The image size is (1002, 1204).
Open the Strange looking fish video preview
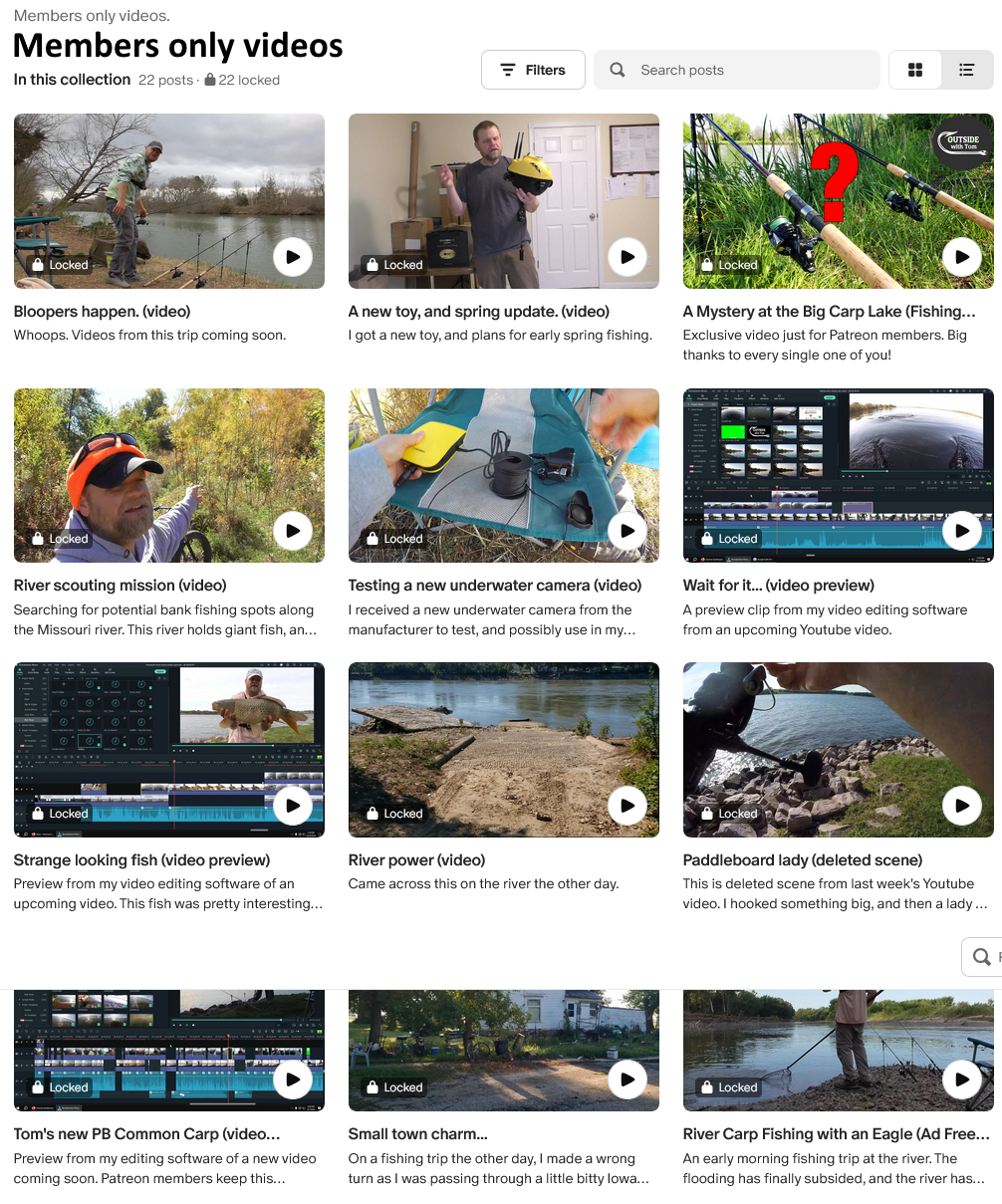168,749
